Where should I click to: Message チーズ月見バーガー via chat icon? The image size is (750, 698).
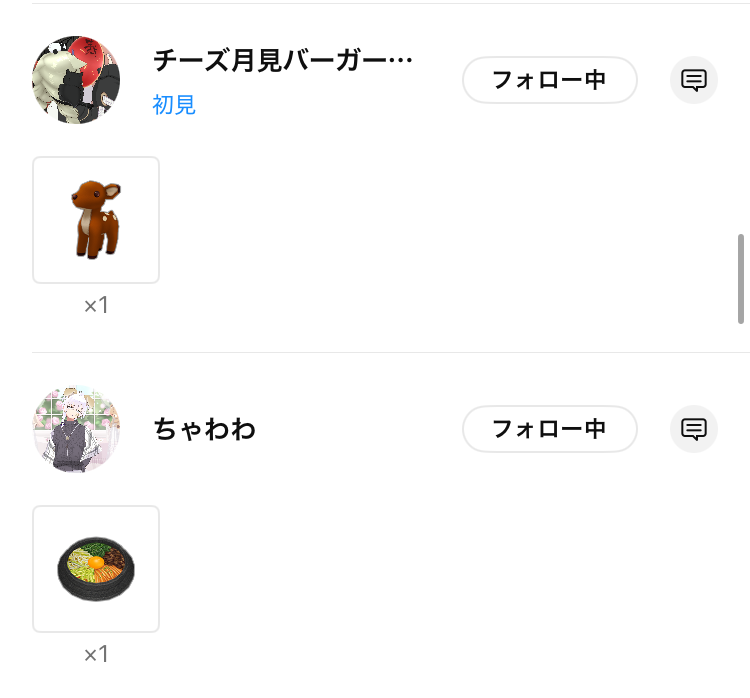click(x=694, y=80)
